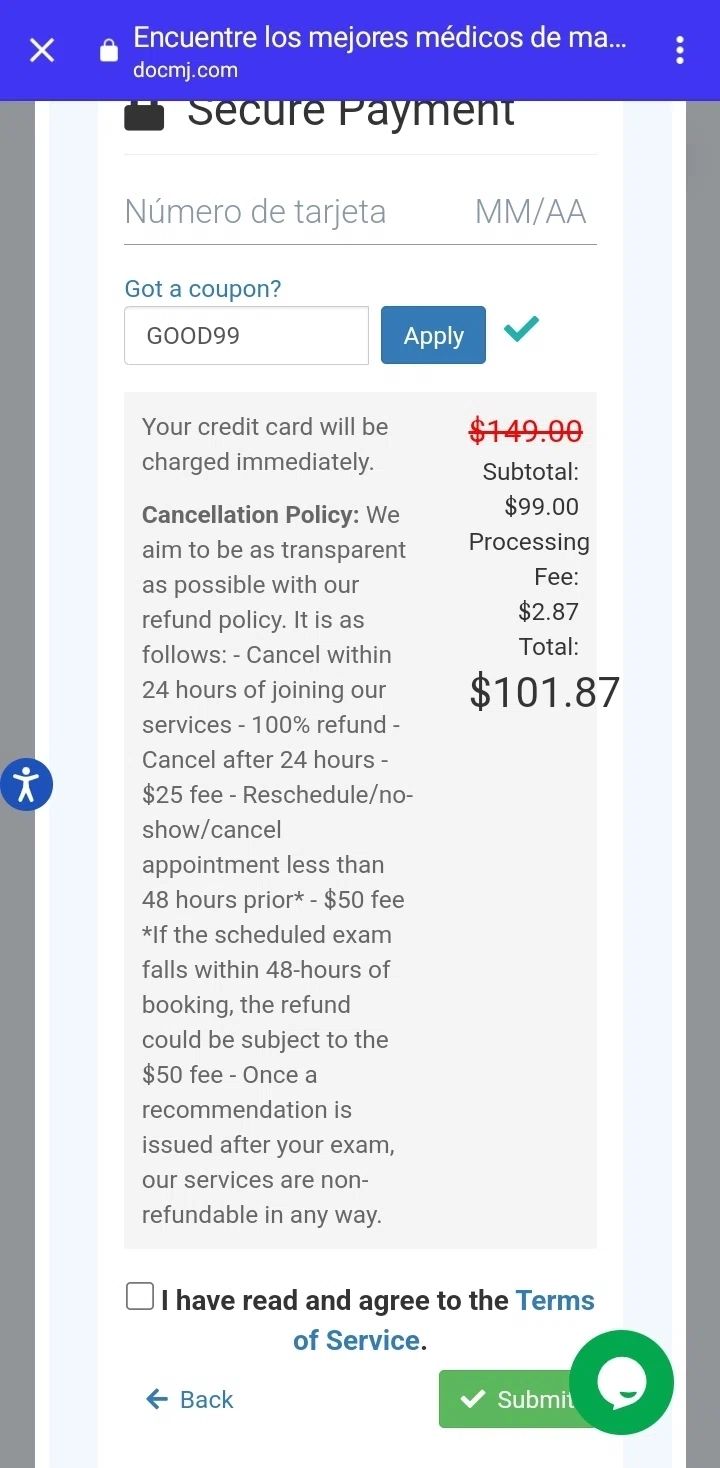Viewport: 720px width, 1468px height.
Task: Open the browser overflow menu
Action: [x=680, y=50]
